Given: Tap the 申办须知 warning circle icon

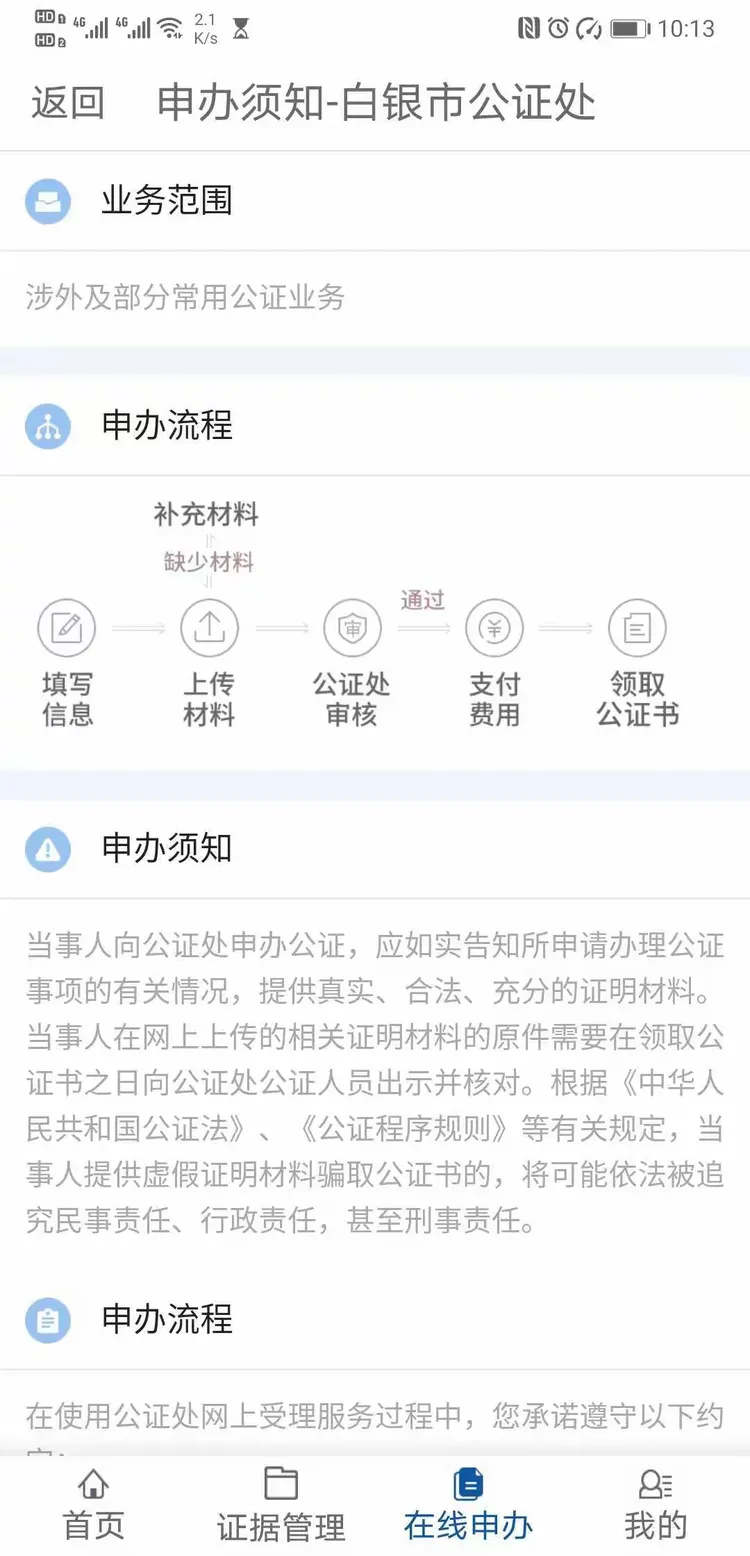Looking at the screenshot, I should pos(47,849).
